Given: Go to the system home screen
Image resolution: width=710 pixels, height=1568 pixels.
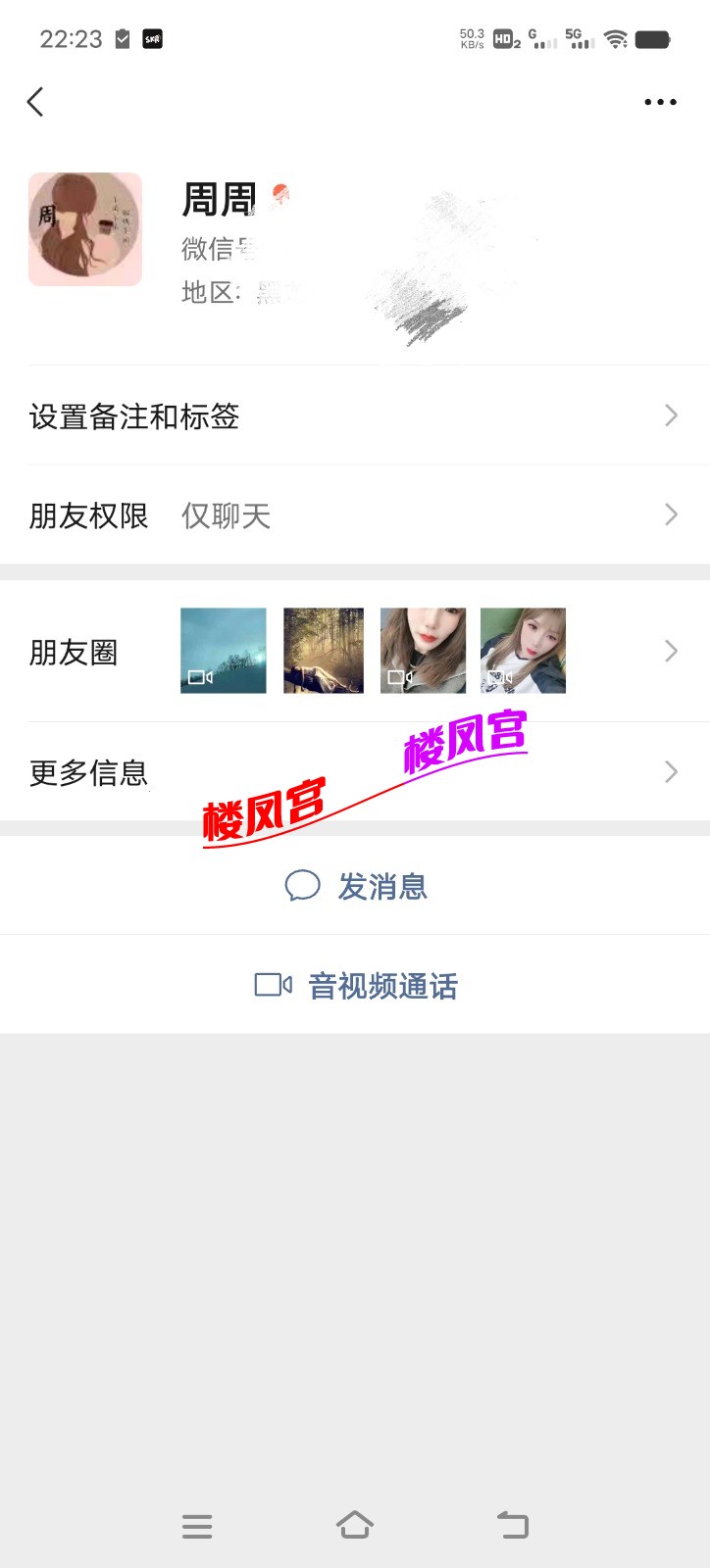Looking at the screenshot, I should [x=355, y=1526].
